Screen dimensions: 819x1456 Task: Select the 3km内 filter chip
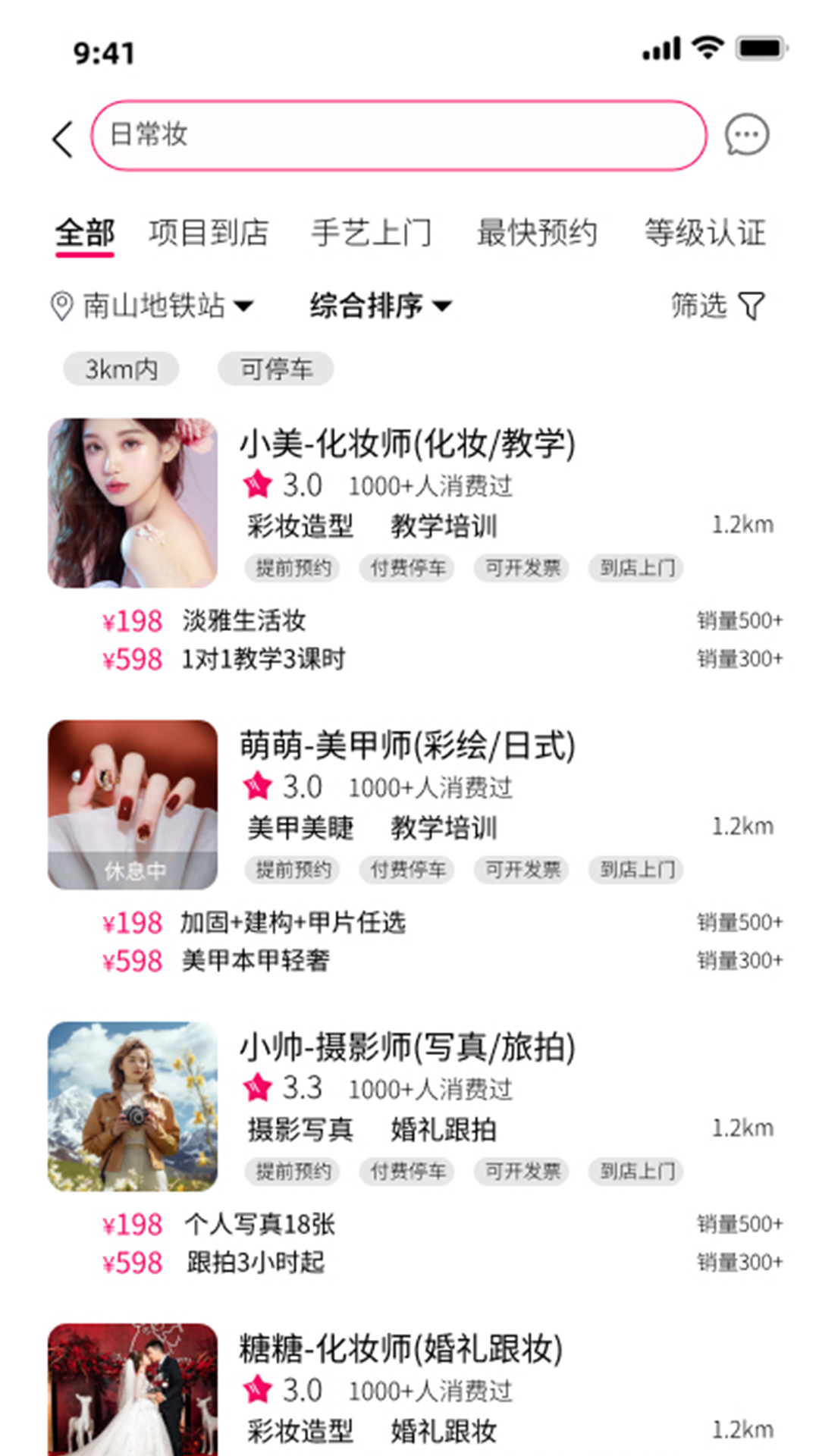tap(121, 369)
